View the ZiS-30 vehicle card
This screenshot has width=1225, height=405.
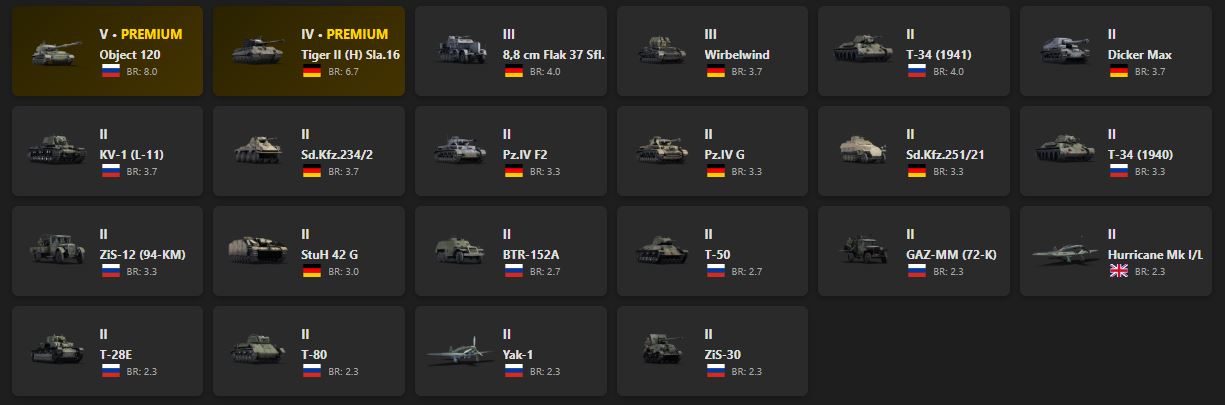tap(713, 351)
